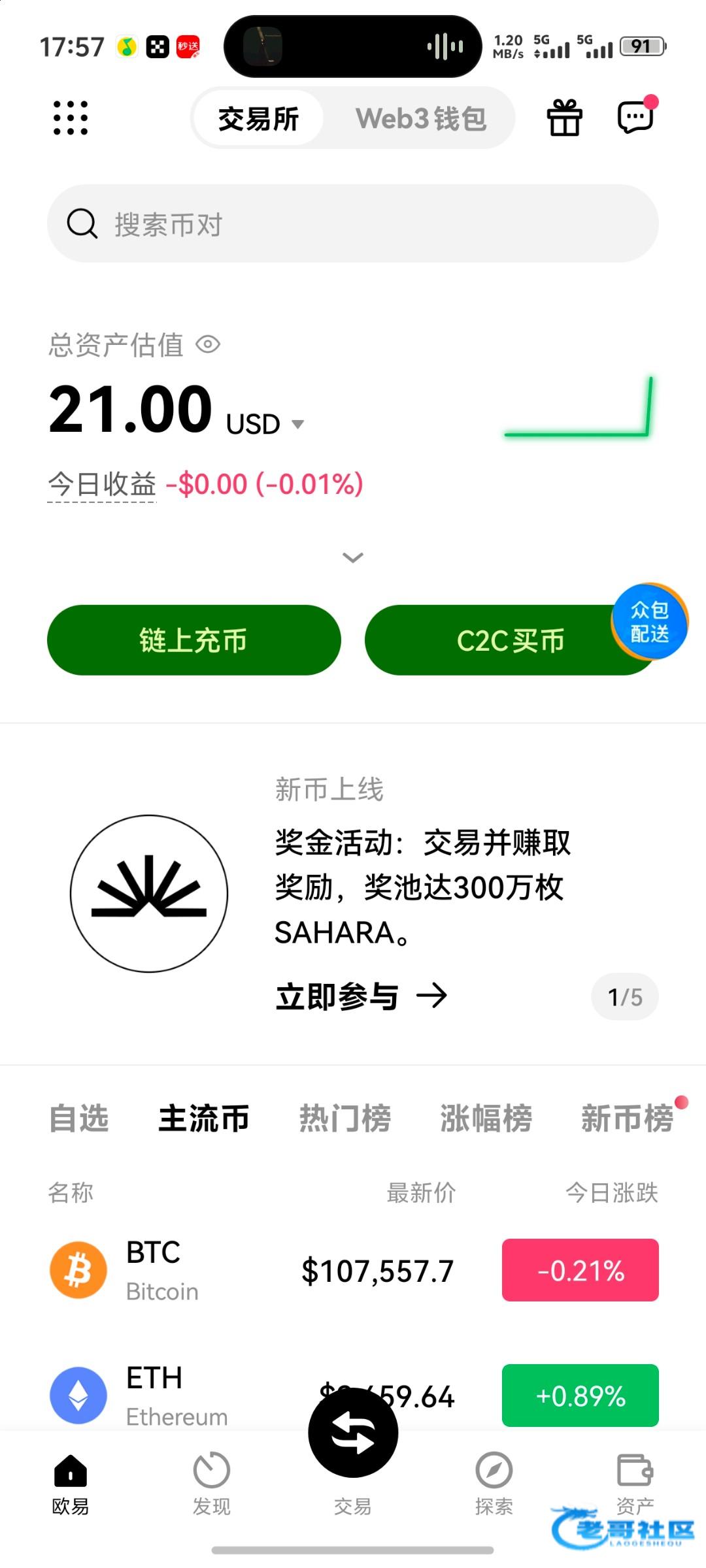Tap the 搜索币对 search box
This screenshot has width=706, height=1568.
pyautogui.click(x=353, y=223)
